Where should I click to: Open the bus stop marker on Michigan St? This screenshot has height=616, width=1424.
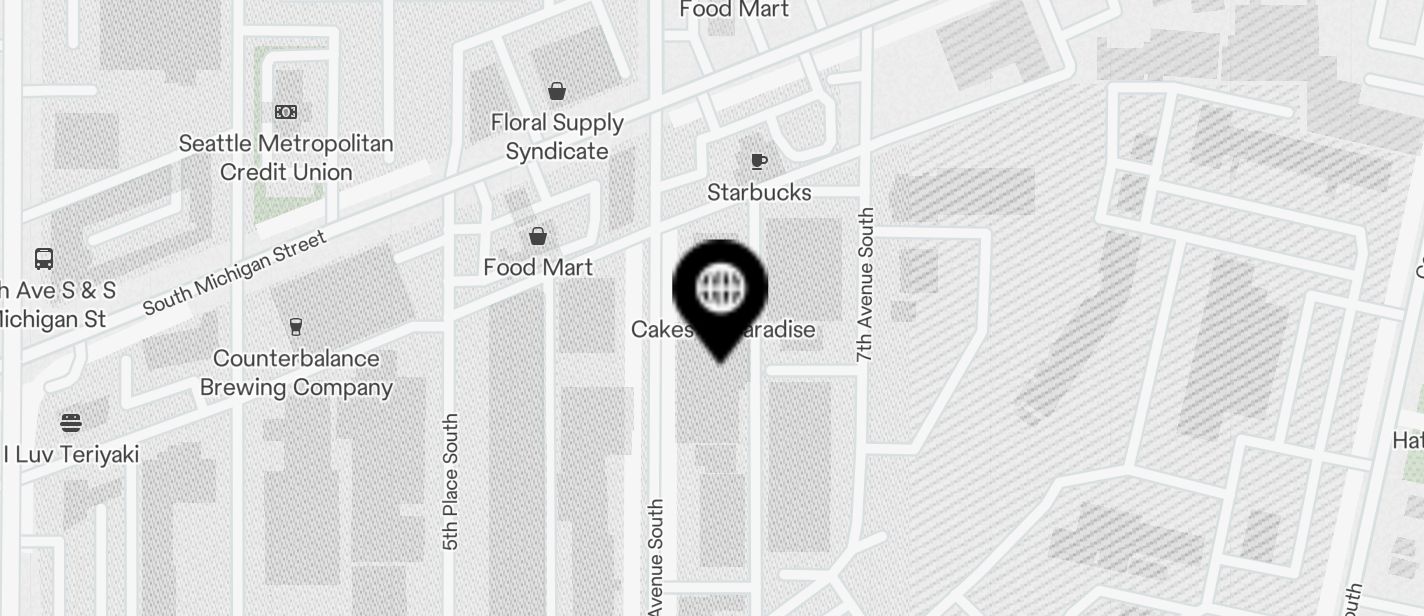44,259
